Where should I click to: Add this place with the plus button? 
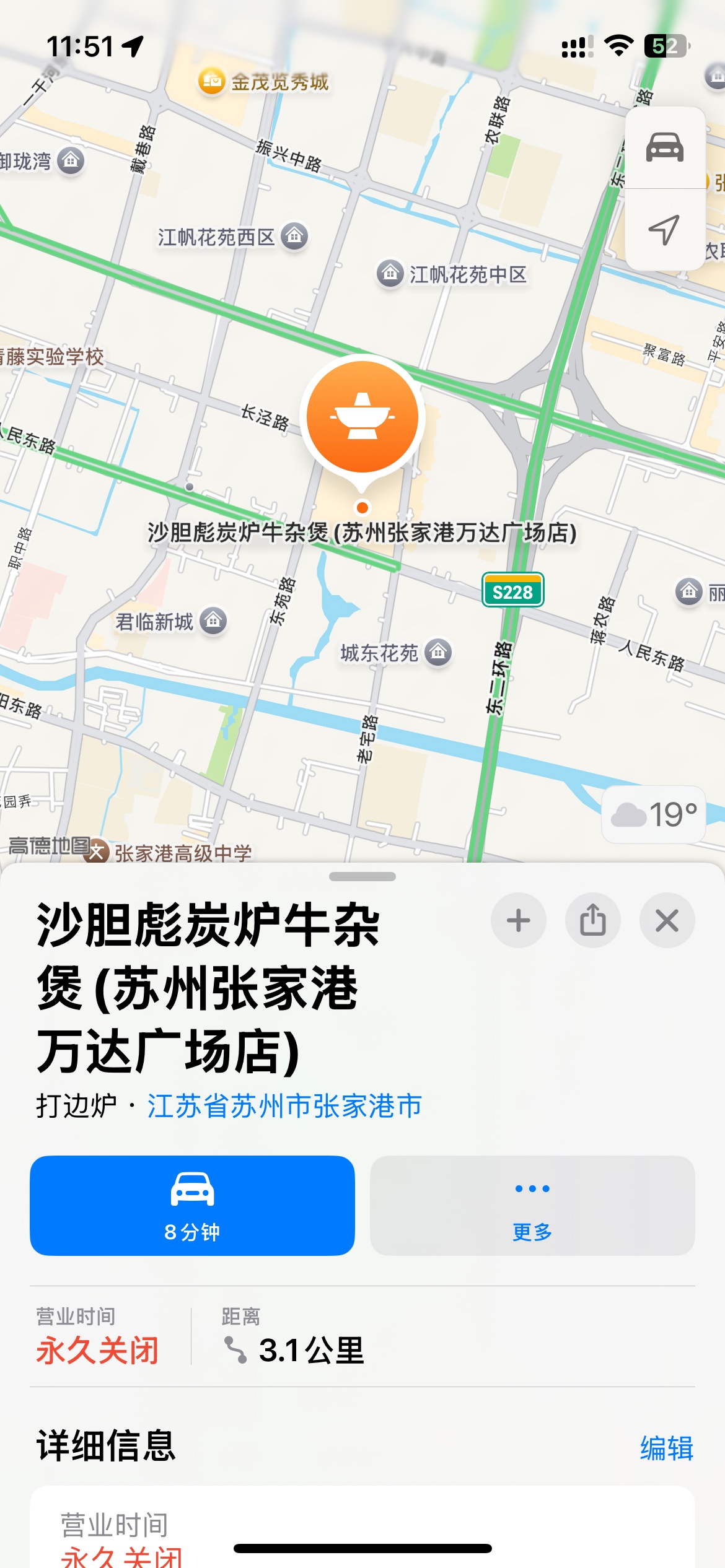click(519, 920)
